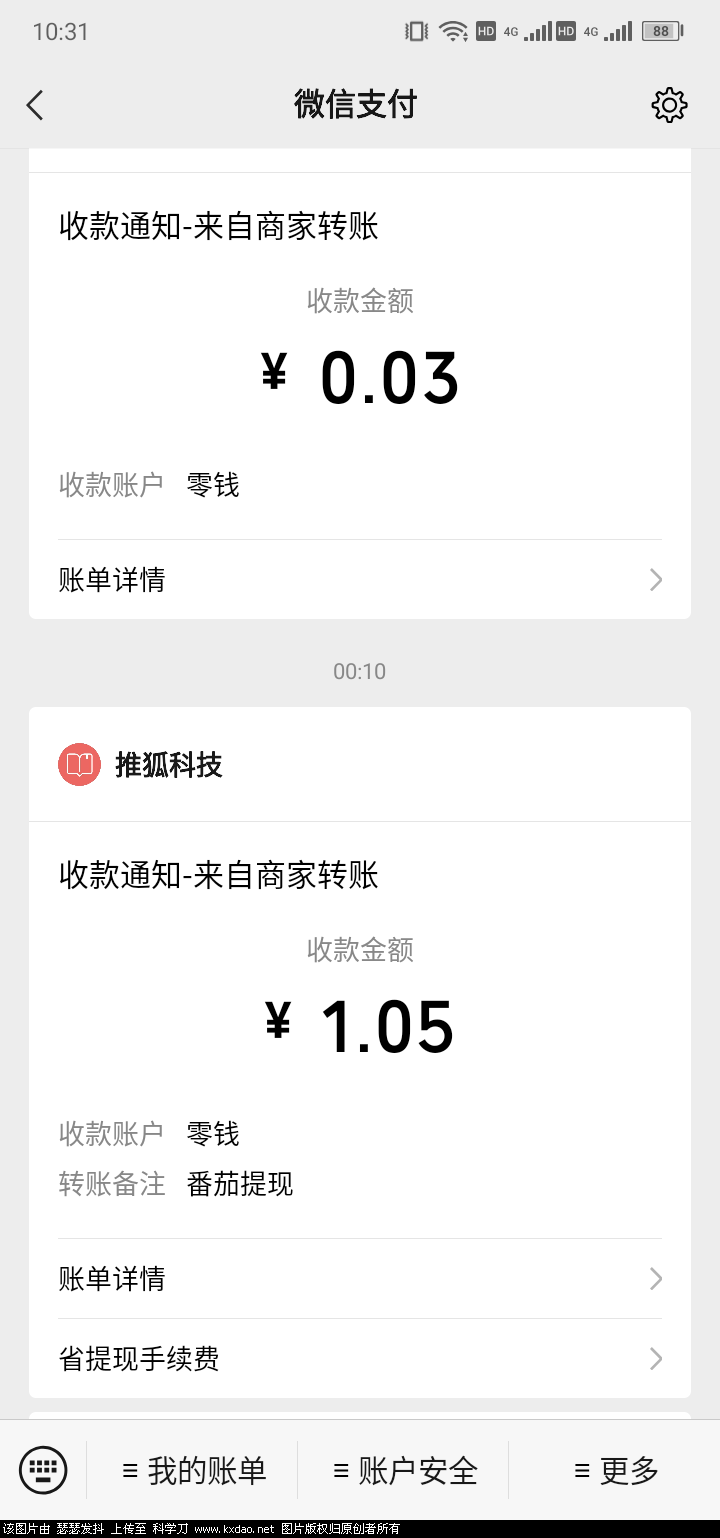Screen dimensions: 720x1538
Task: Switch to 我的账单 section
Action: coord(193,1469)
